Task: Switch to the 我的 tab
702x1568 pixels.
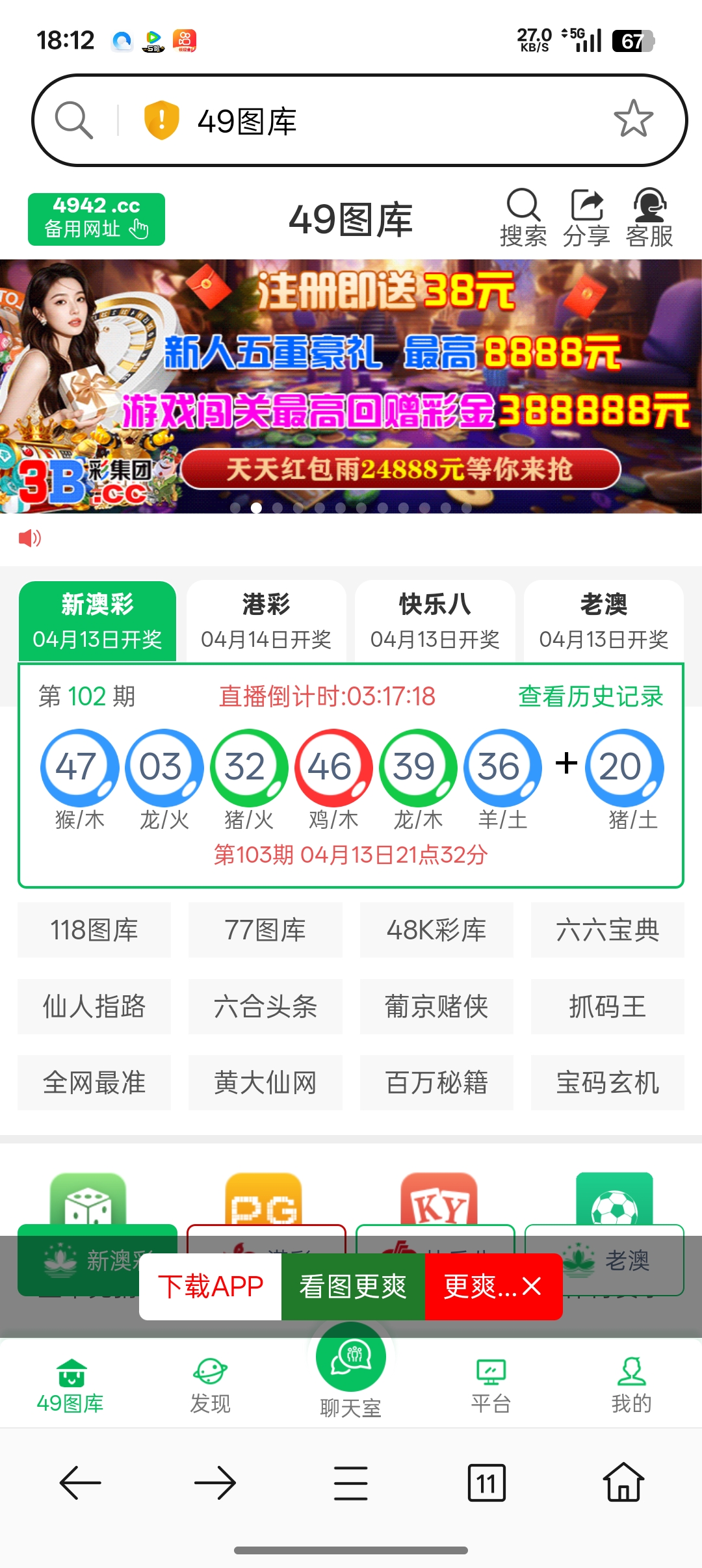Action: [x=631, y=1386]
